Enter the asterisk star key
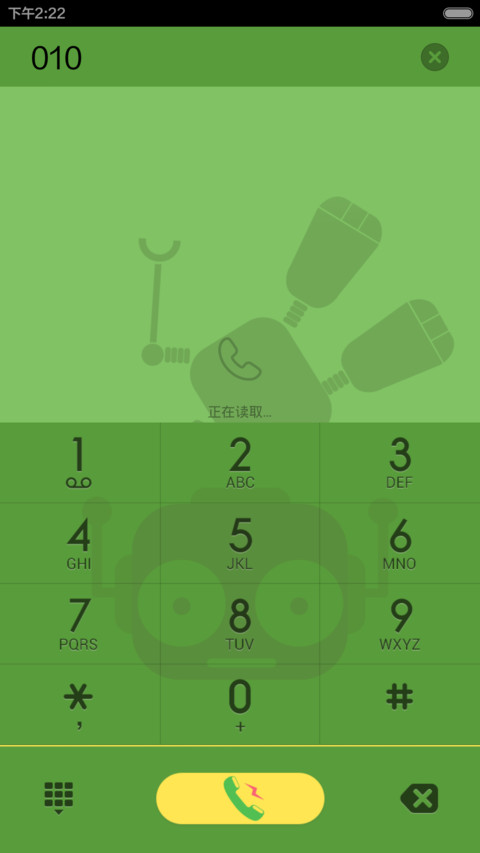480x853 pixels. point(79,704)
